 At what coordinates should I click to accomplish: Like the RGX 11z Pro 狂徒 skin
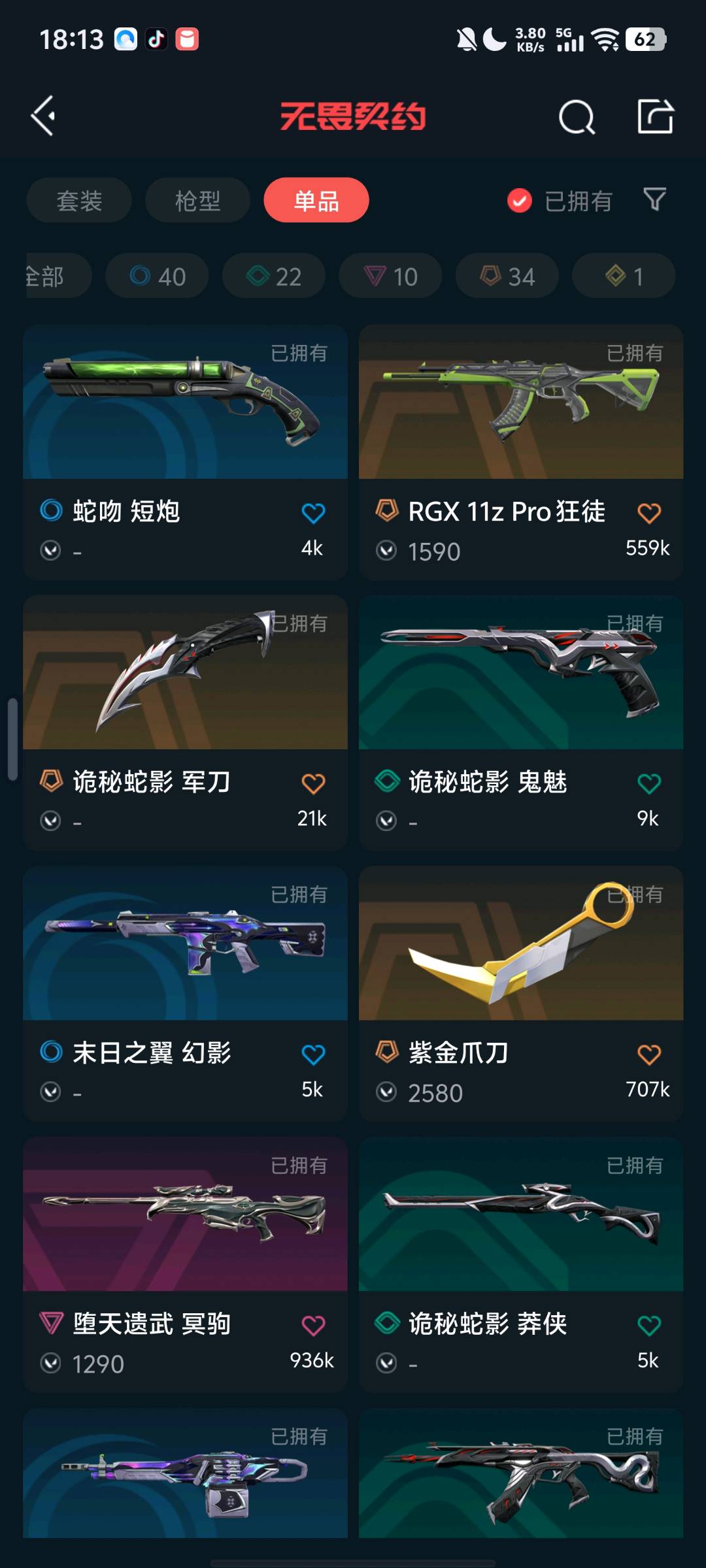coord(648,514)
